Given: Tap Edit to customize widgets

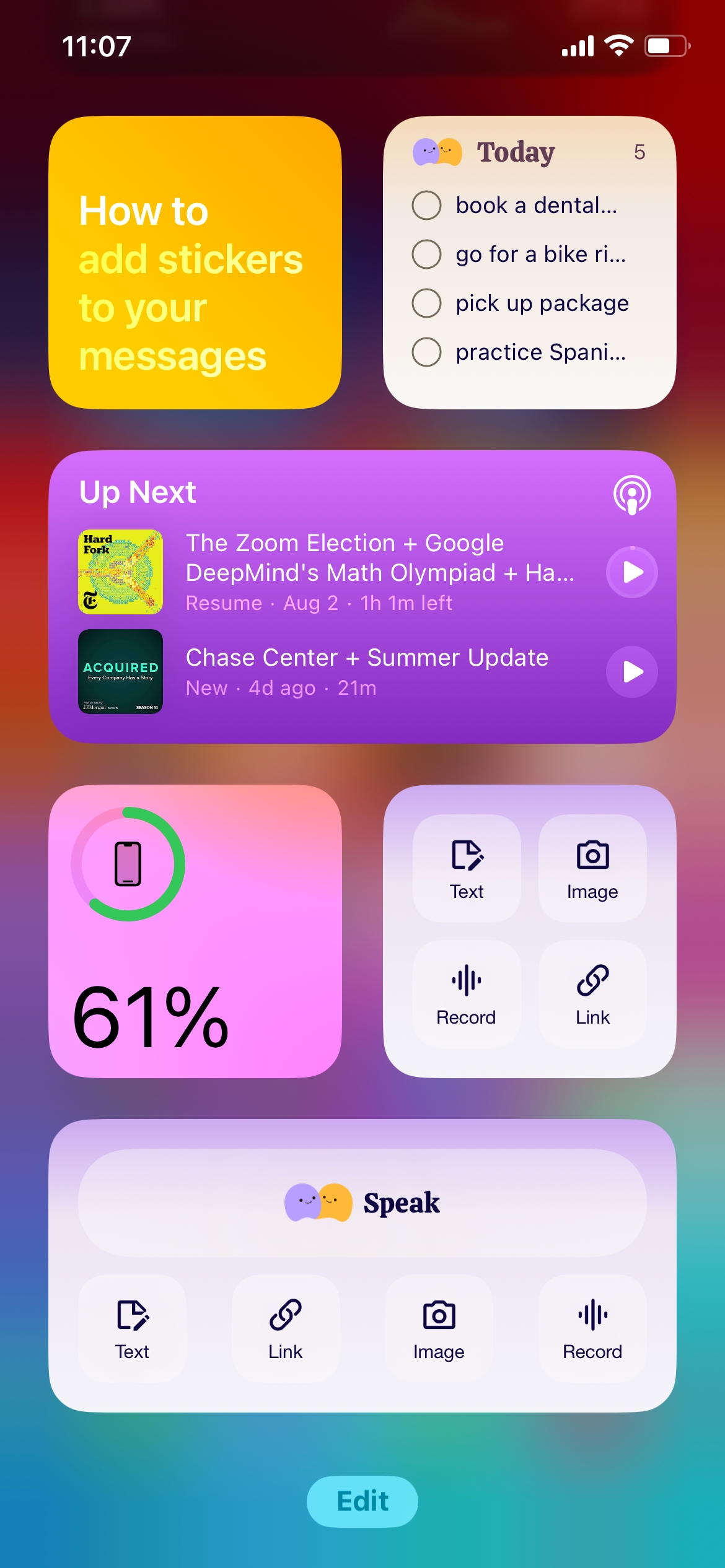Looking at the screenshot, I should pyautogui.click(x=362, y=1501).
